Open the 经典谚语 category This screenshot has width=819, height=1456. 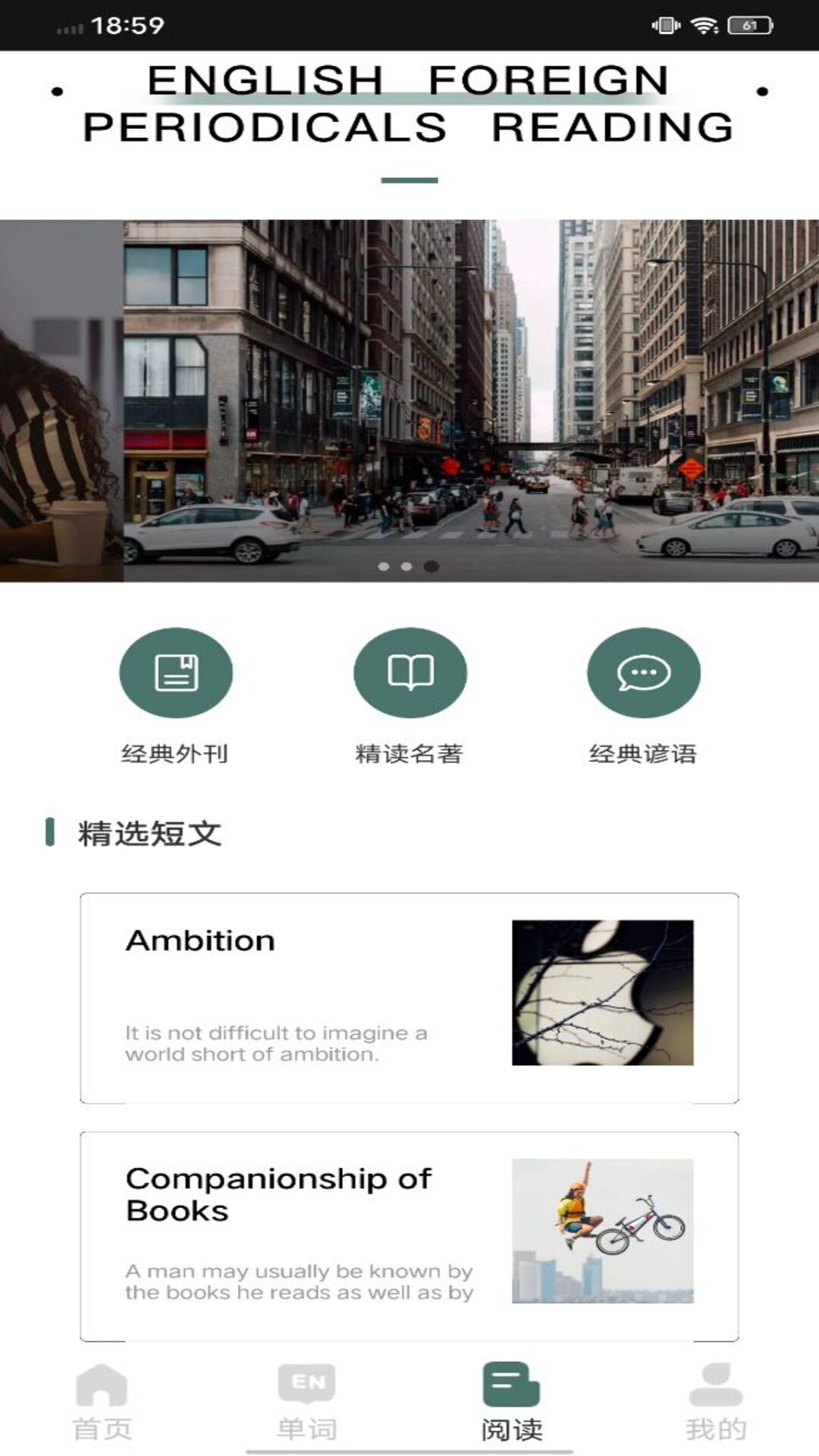(x=643, y=673)
